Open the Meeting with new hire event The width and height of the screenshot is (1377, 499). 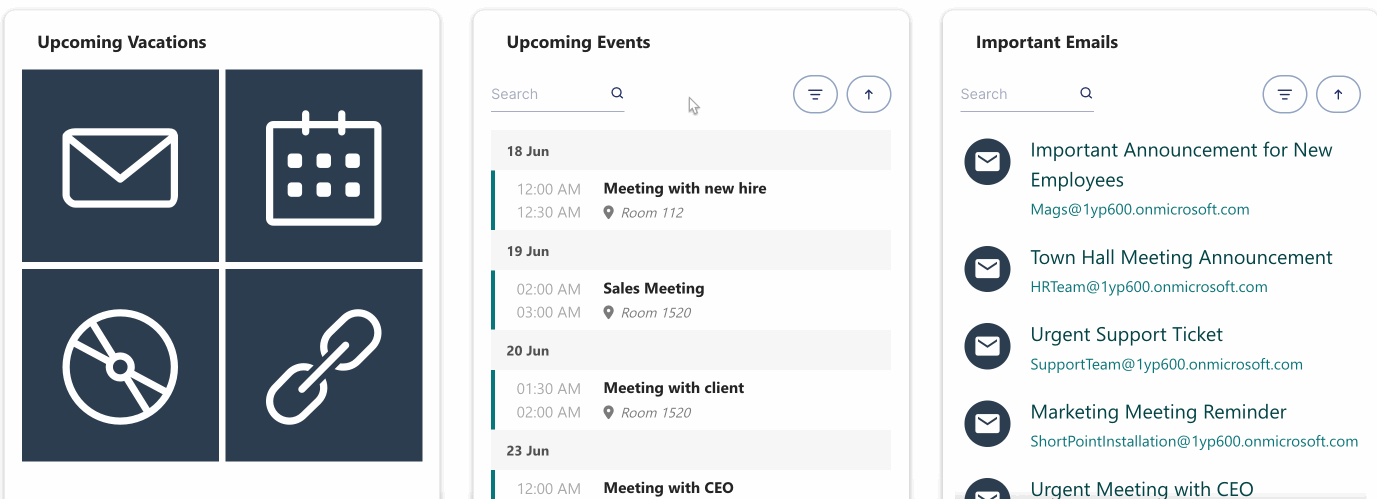pos(685,189)
